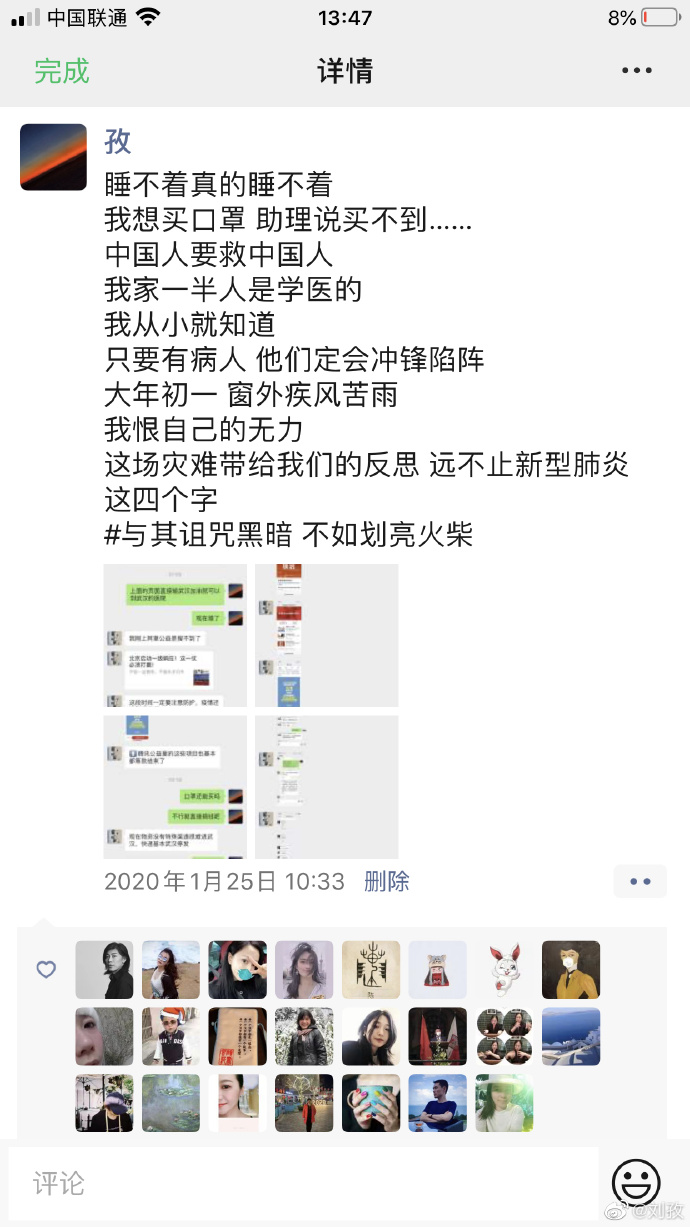This screenshot has width=690, height=1227.
Task: Open the poster's sunset profile avatar
Action: pos(53,157)
